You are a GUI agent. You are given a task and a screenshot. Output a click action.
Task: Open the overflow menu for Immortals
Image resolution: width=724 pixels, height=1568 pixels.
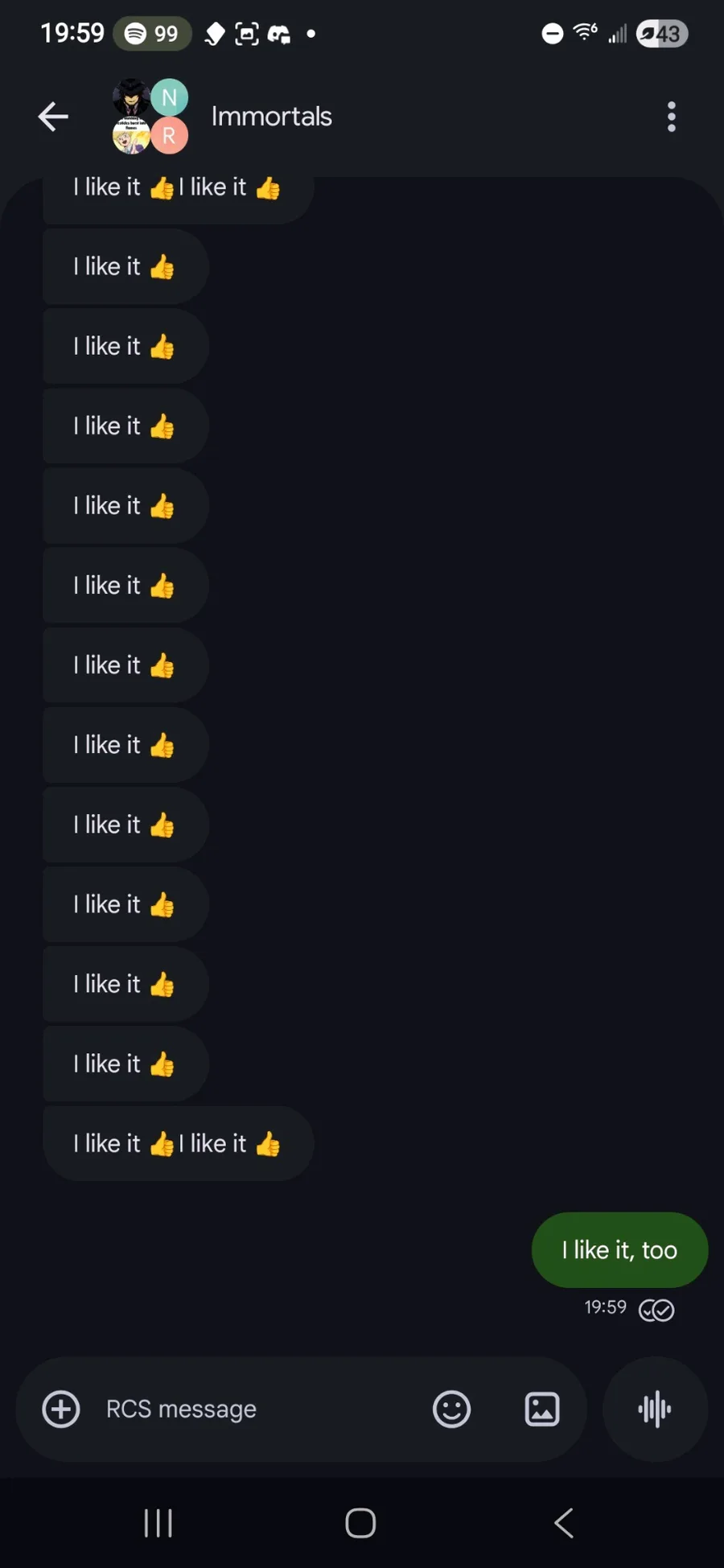tap(671, 117)
